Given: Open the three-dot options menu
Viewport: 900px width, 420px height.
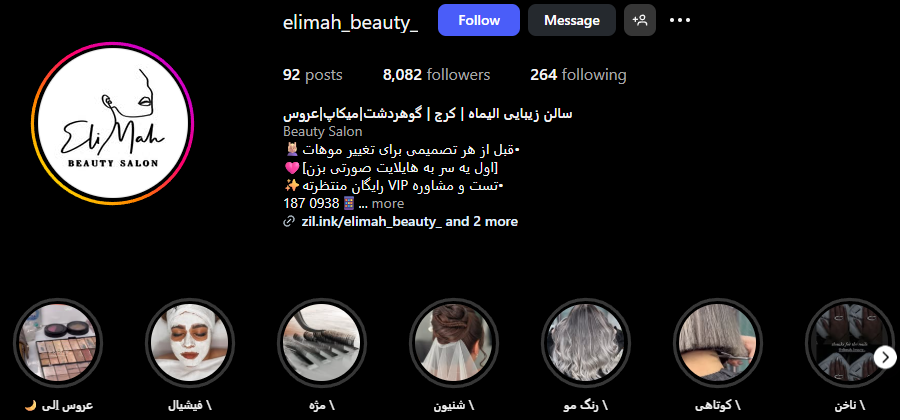Looking at the screenshot, I should pyautogui.click(x=681, y=20).
